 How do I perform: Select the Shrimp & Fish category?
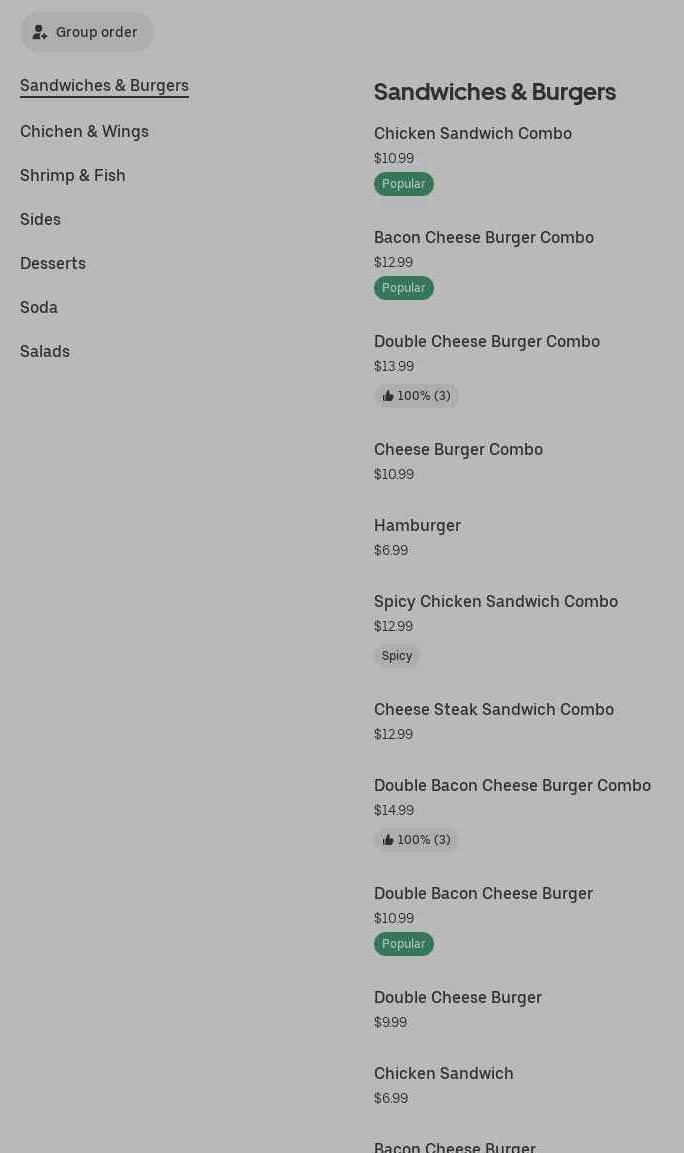pos(73,175)
